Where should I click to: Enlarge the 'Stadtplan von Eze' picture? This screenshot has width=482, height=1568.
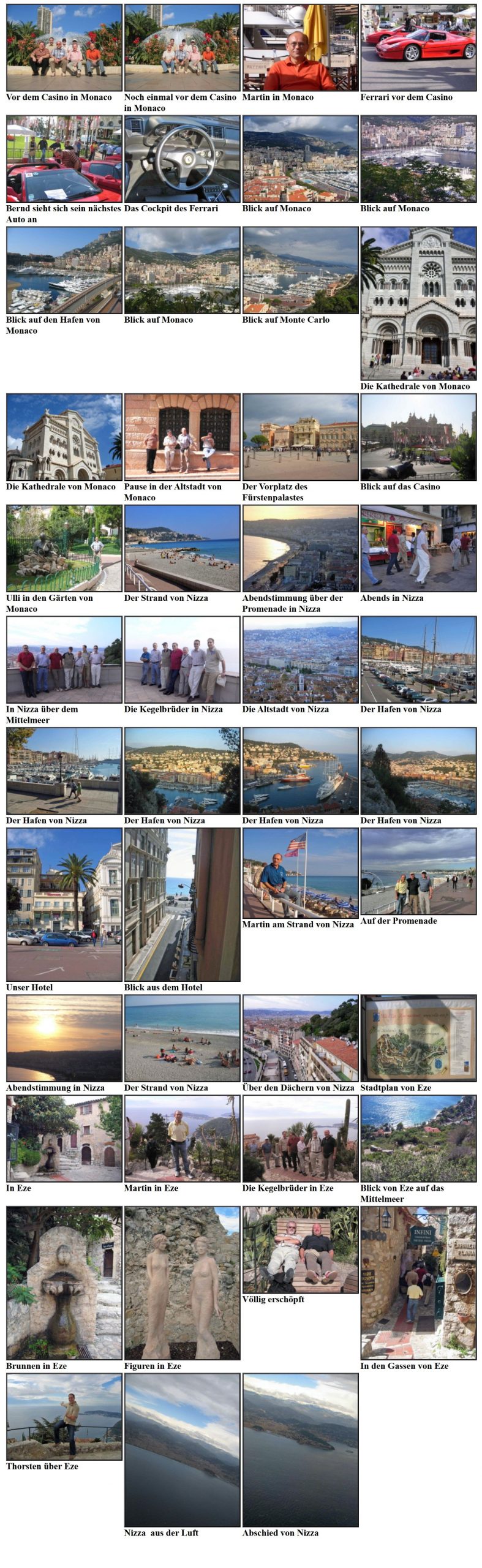click(418, 1038)
